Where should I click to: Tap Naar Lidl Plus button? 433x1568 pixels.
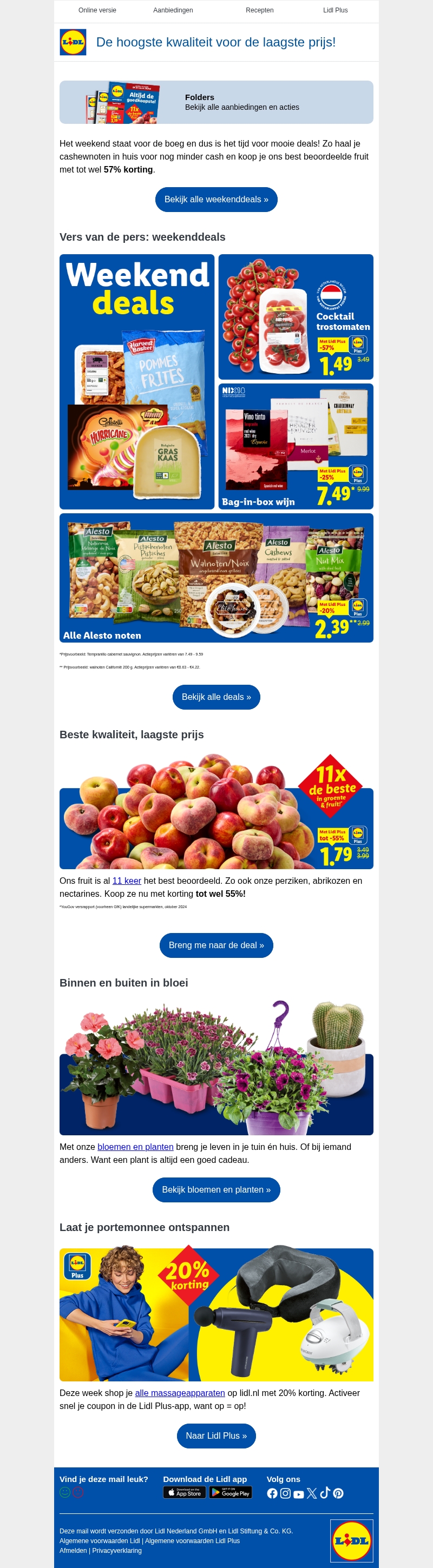216,1435
